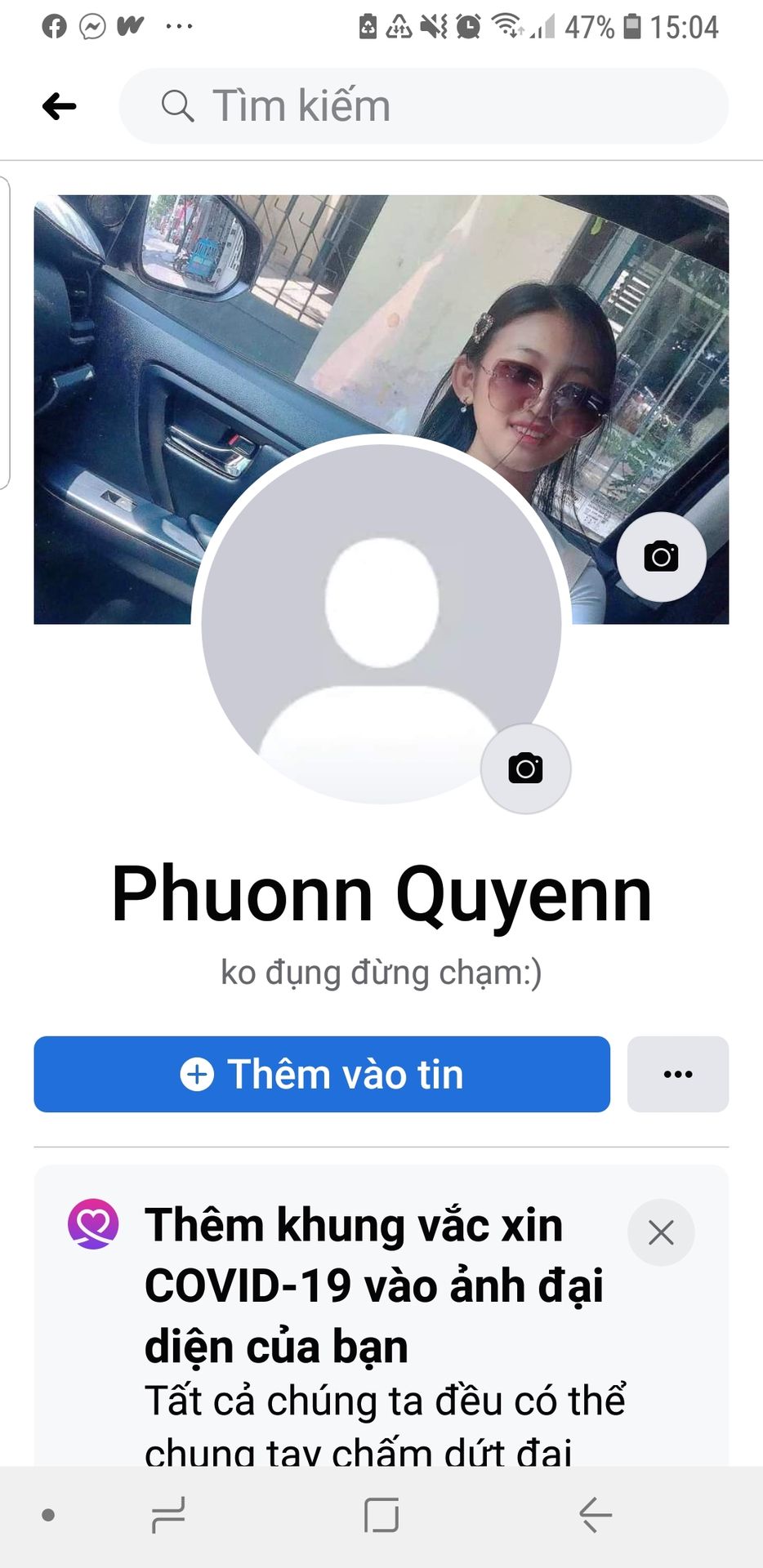
Task: Dismiss the COVID-19 vaccine frame banner
Action: (661, 1232)
